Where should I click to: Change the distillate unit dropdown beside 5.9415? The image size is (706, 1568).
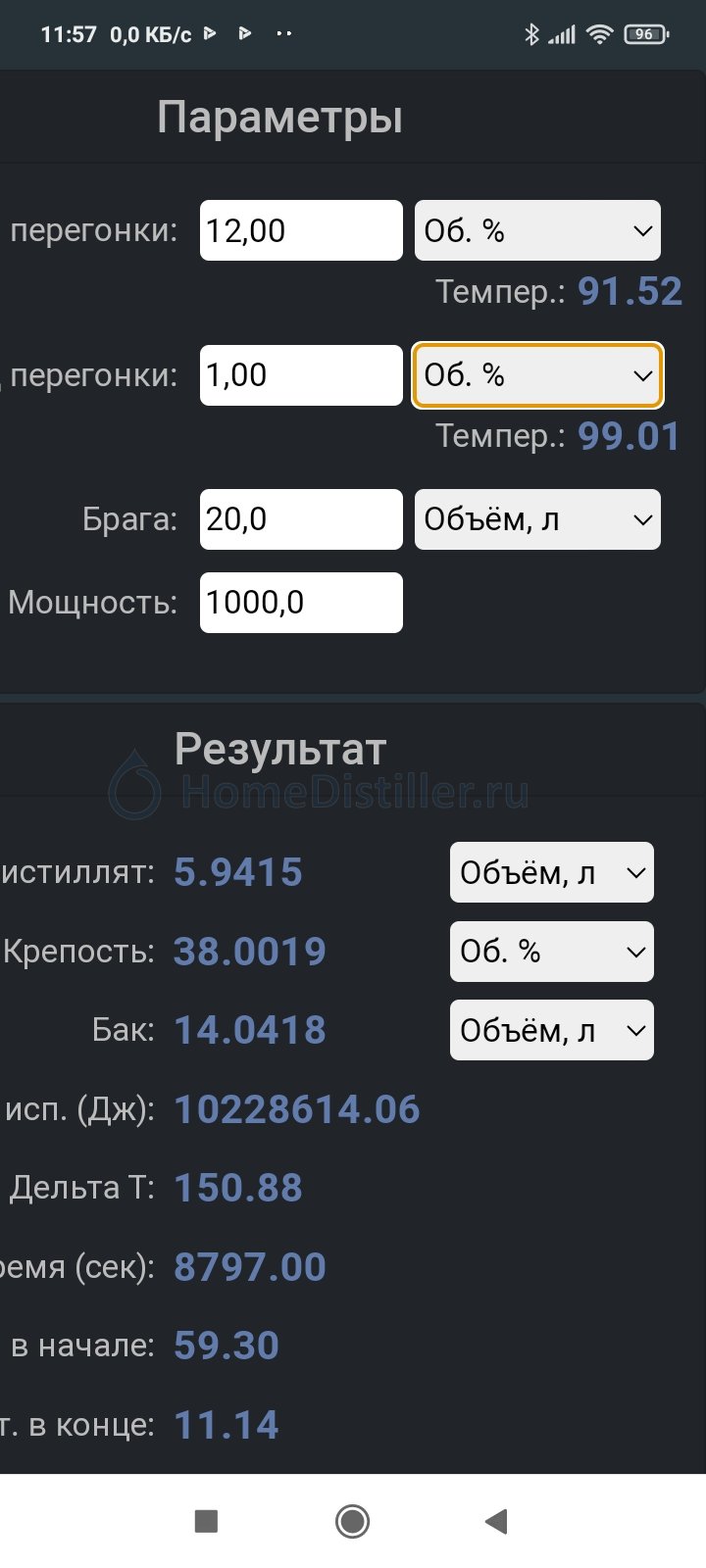click(551, 872)
